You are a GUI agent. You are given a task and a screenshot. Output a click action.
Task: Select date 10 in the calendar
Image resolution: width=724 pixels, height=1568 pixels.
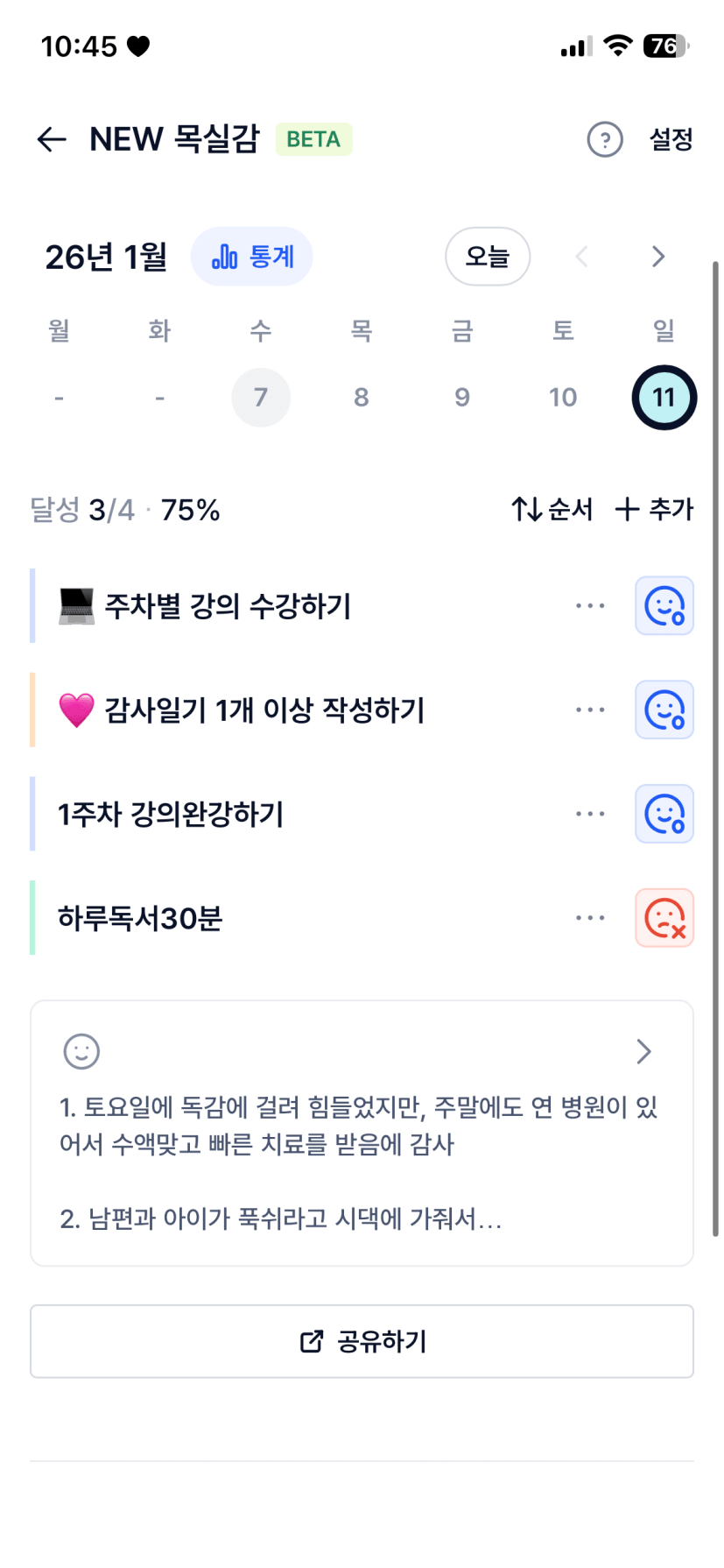coord(563,398)
